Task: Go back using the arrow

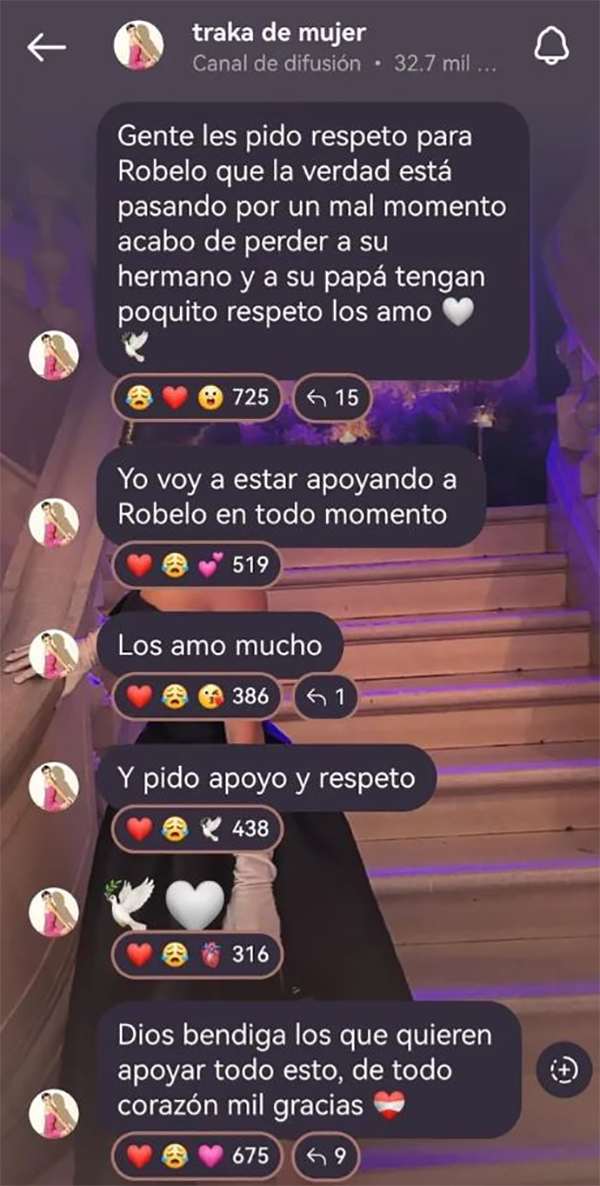Action: point(46,47)
